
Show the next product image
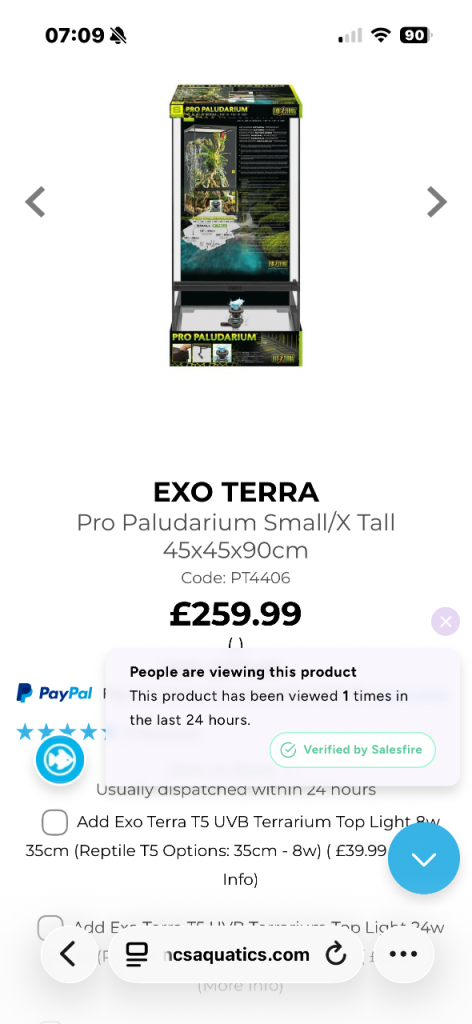pyautogui.click(x=437, y=202)
